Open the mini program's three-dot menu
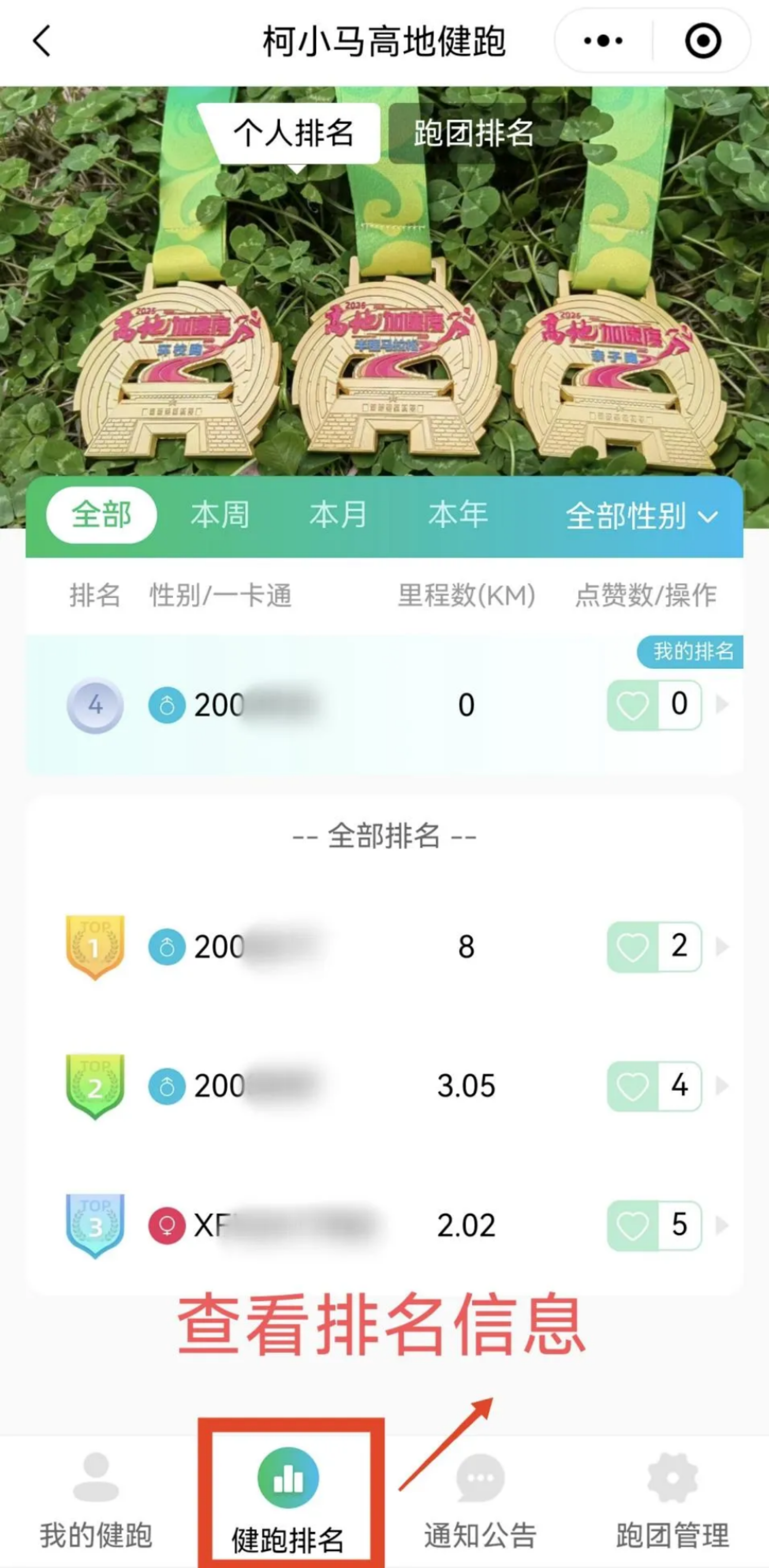The width and height of the screenshot is (769, 1568). coord(603,41)
